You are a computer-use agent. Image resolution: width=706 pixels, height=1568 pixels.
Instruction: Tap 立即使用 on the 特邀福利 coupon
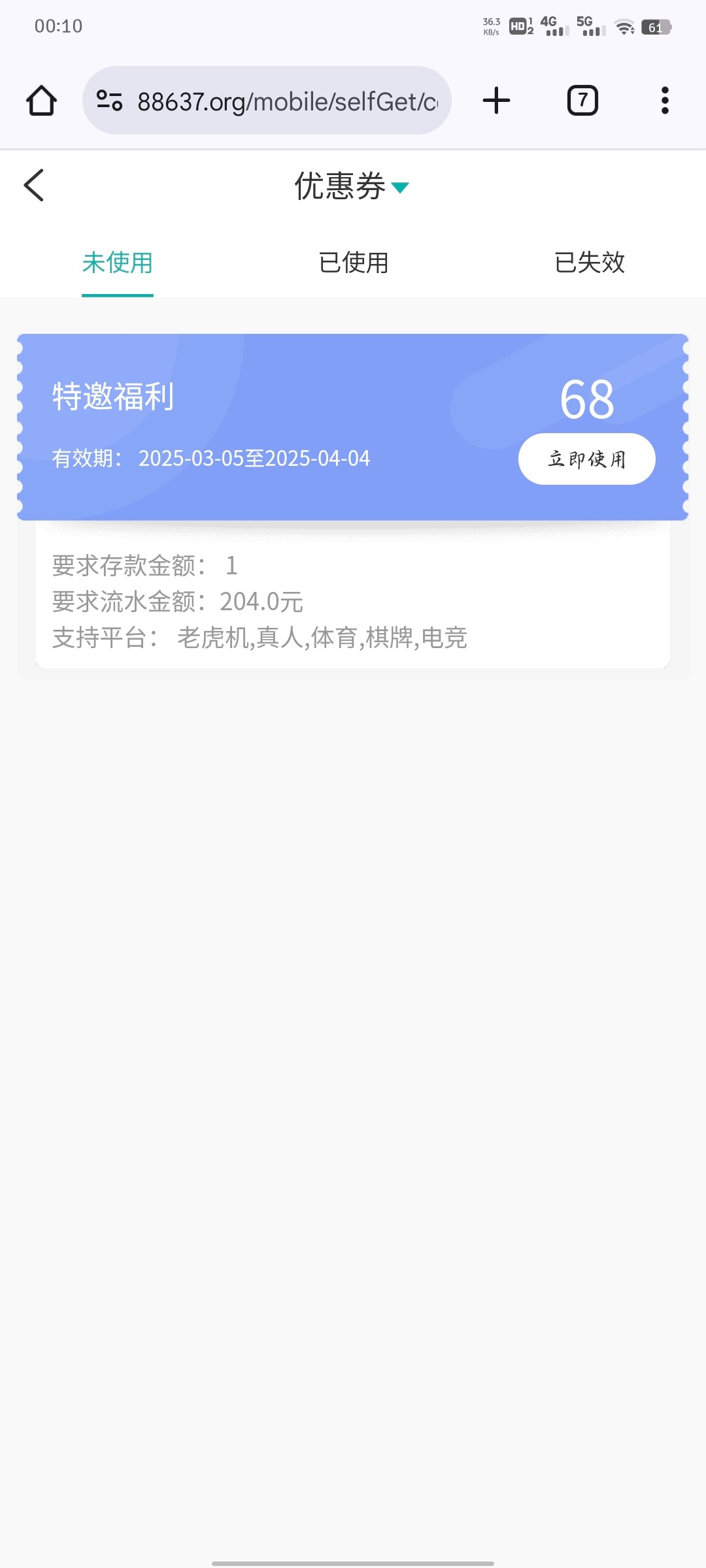(x=587, y=459)
